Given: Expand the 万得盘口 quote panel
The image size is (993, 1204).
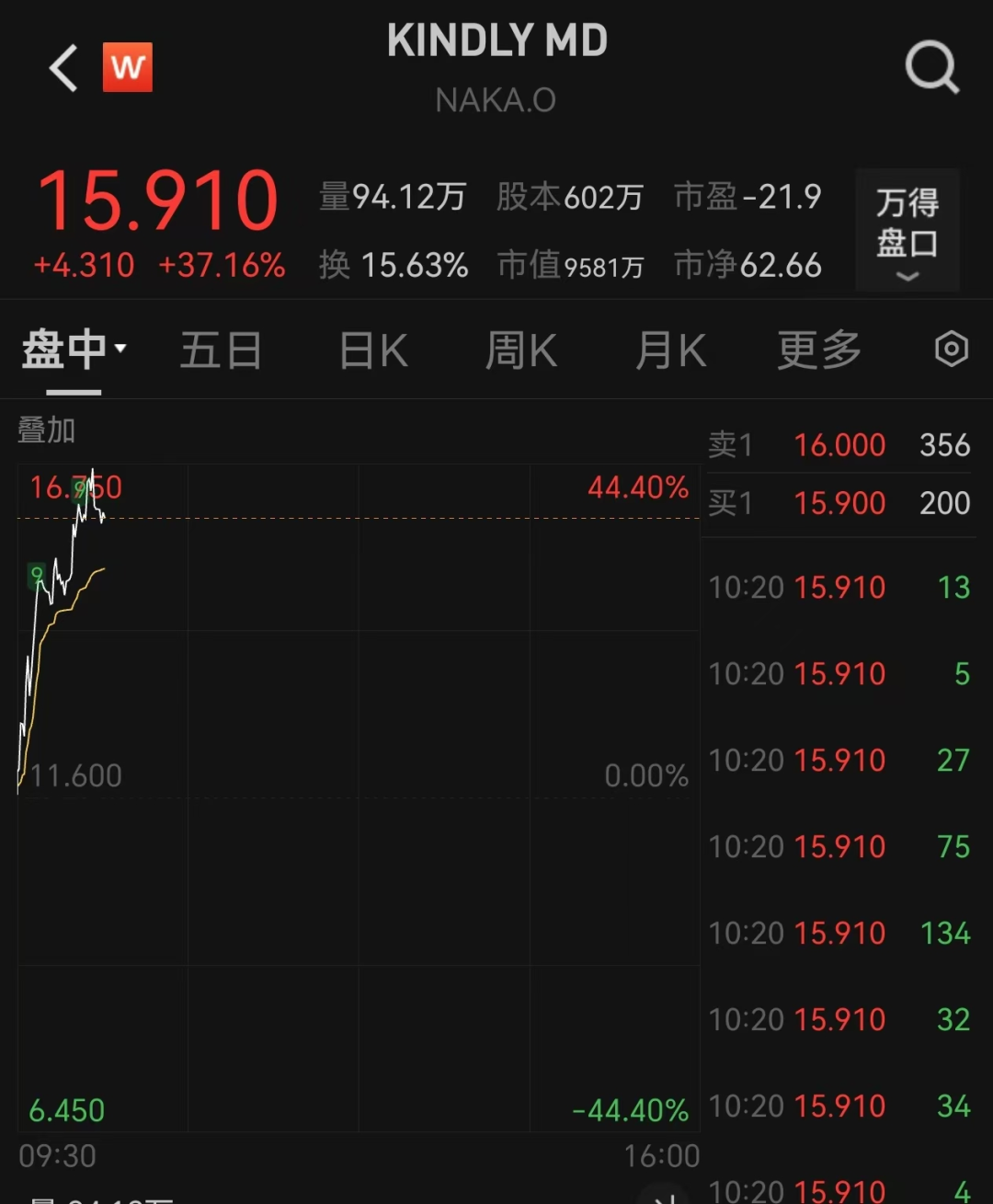Looking at the screenshot, I should pyautogui.click(x=907, y=230).
